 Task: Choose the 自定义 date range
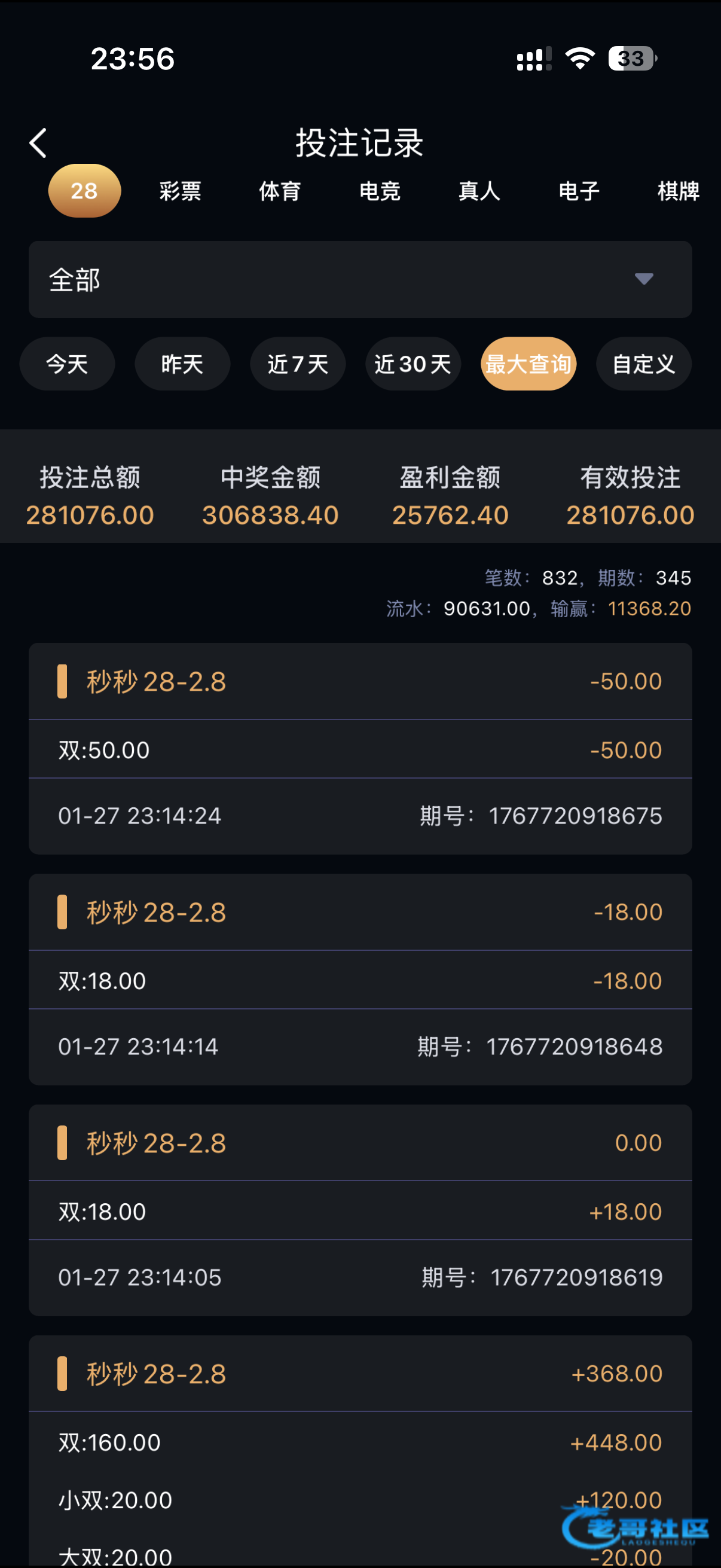[644, 364]
